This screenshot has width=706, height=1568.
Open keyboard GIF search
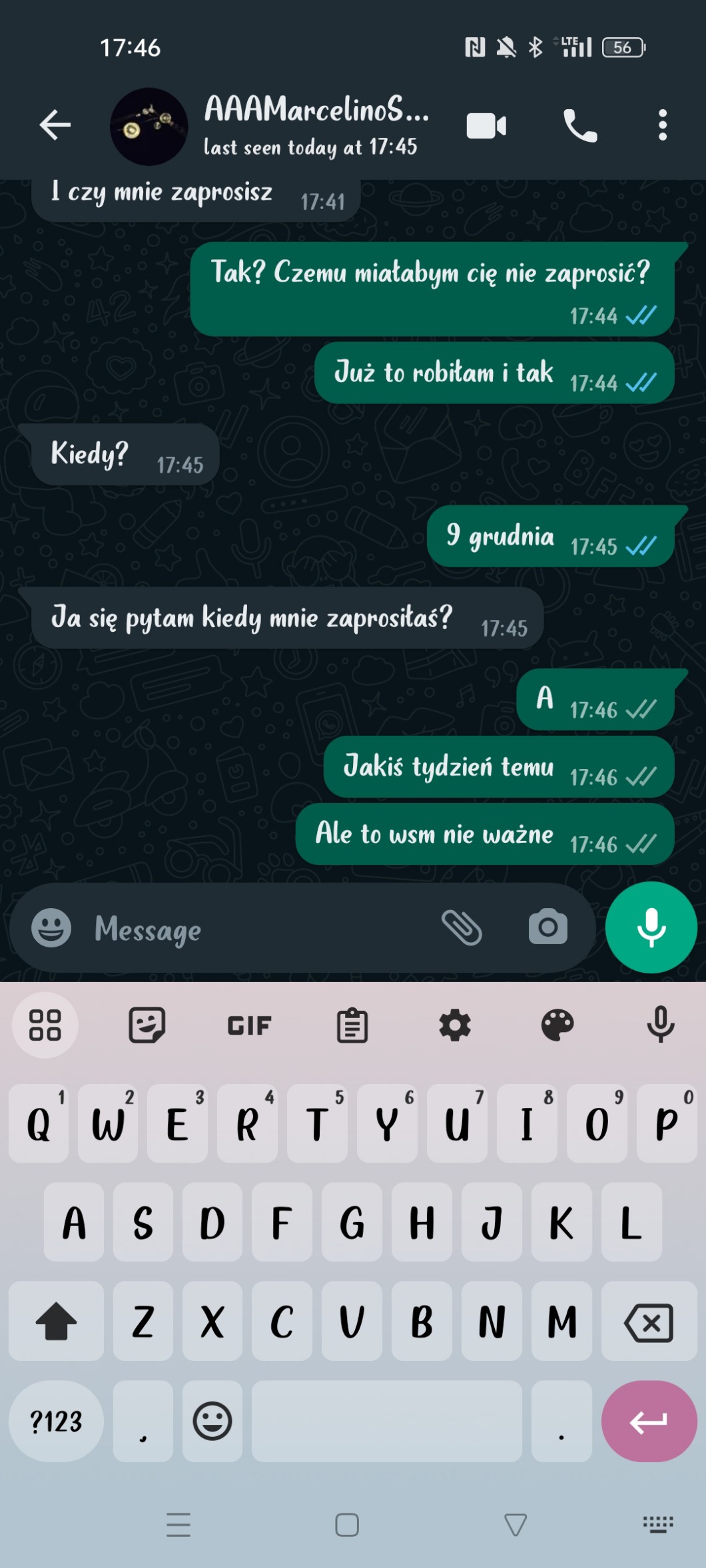[249, 1025]
